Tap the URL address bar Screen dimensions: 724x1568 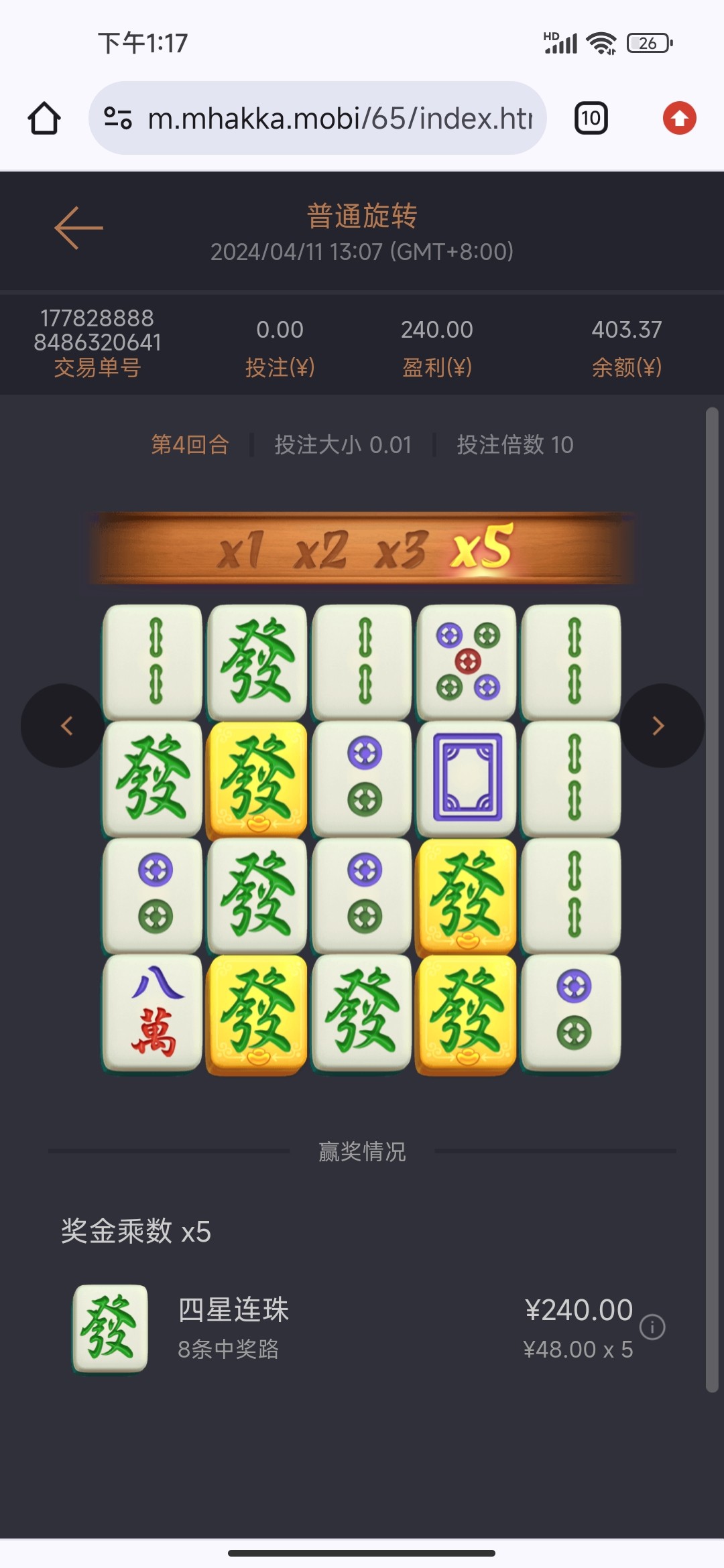click(339, 119)
